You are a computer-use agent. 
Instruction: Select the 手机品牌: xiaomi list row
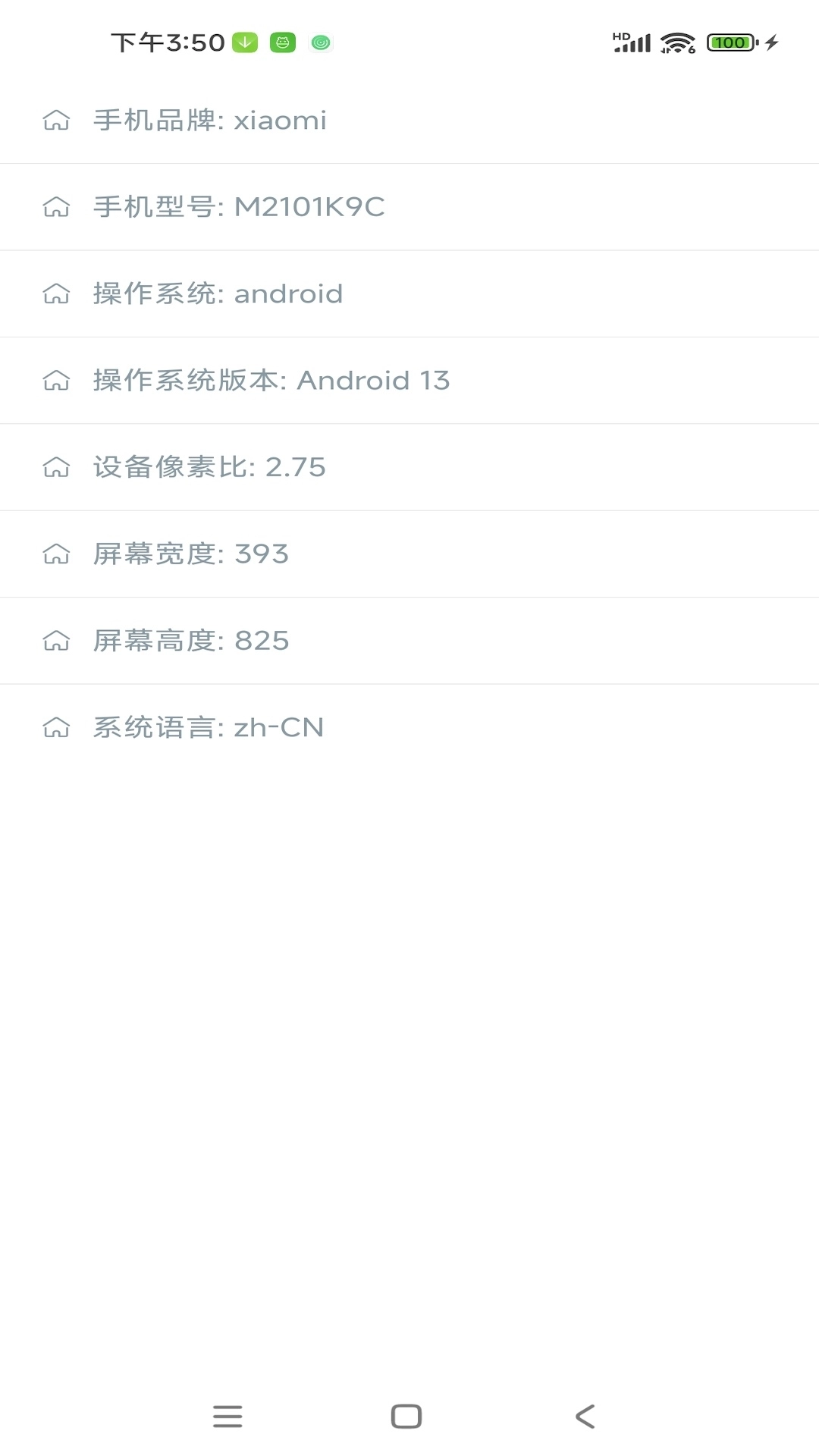point(409,120)
